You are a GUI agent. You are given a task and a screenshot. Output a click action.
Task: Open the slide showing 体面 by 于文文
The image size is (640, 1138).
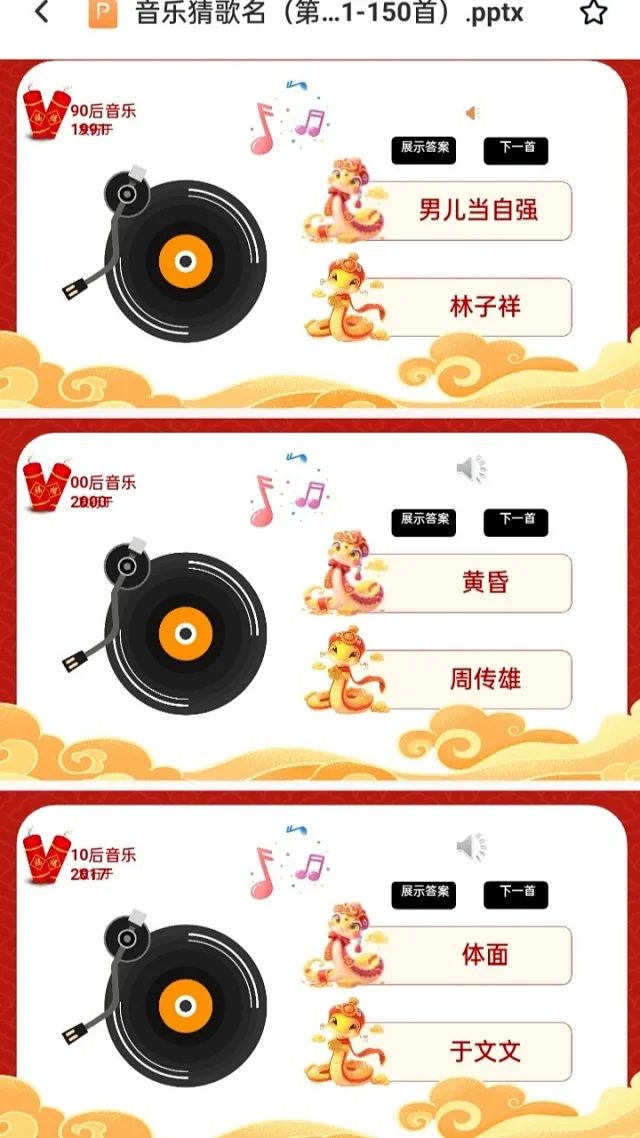tap(320, 965)
